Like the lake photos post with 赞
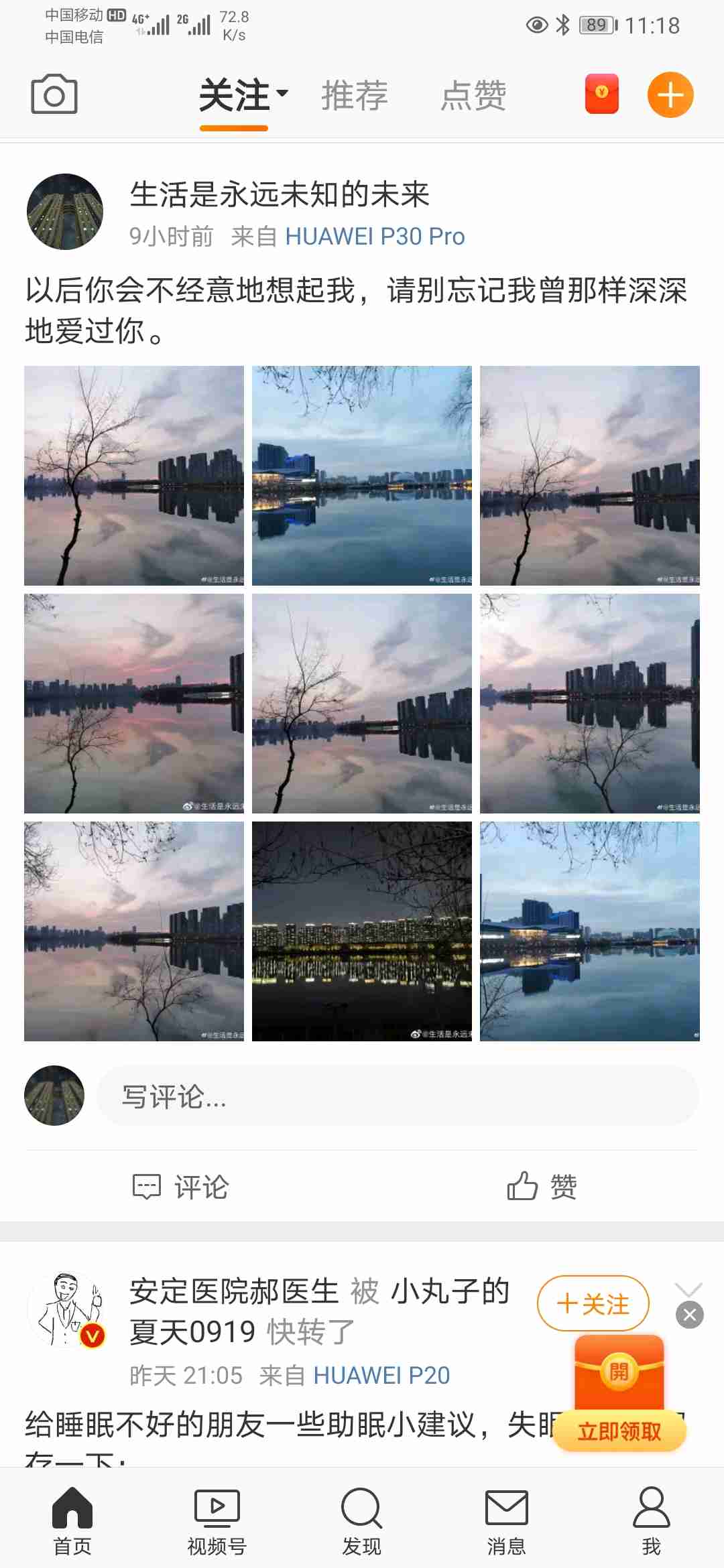This screenshot has width=724, height=1568. [542, 1187]
